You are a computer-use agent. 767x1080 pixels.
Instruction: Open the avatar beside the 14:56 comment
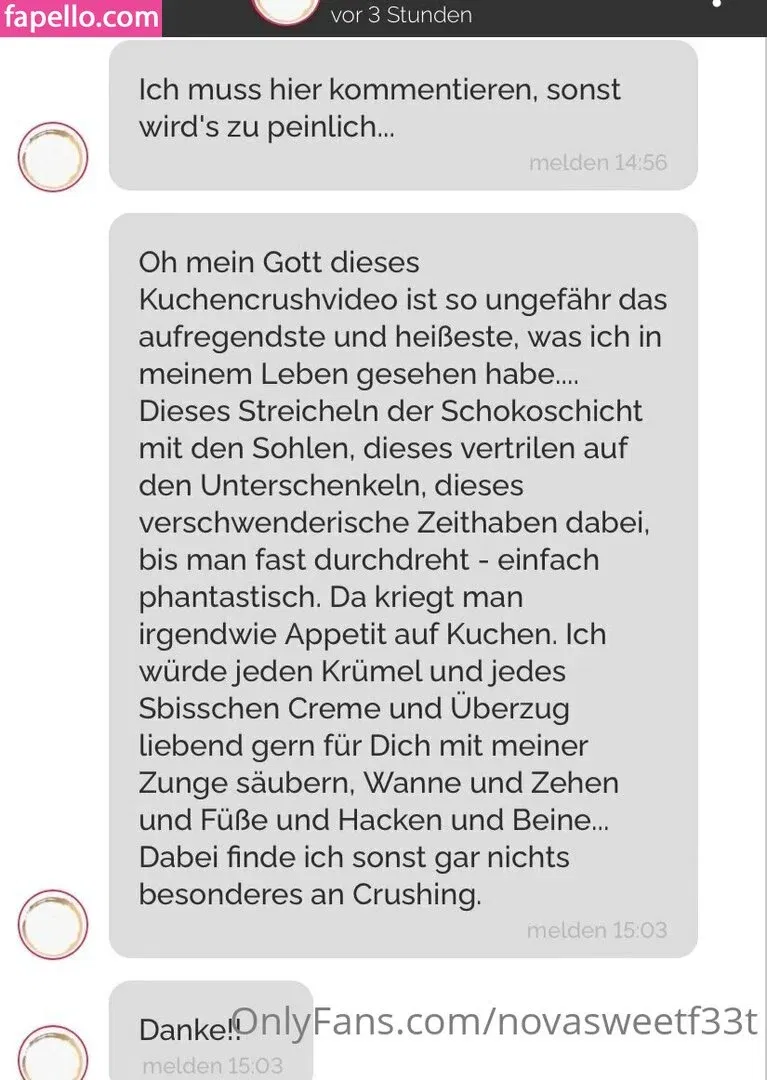53,157
